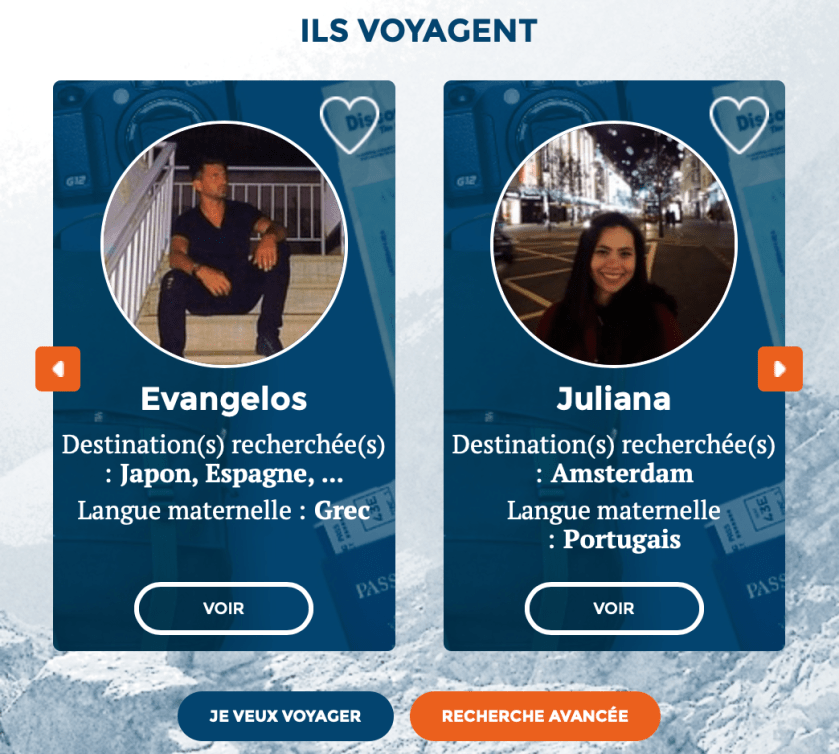This screenshot has width=839, height=754.
Task: Open RECHERCHE AVANCÉE
Action: [x=535, y=716]
